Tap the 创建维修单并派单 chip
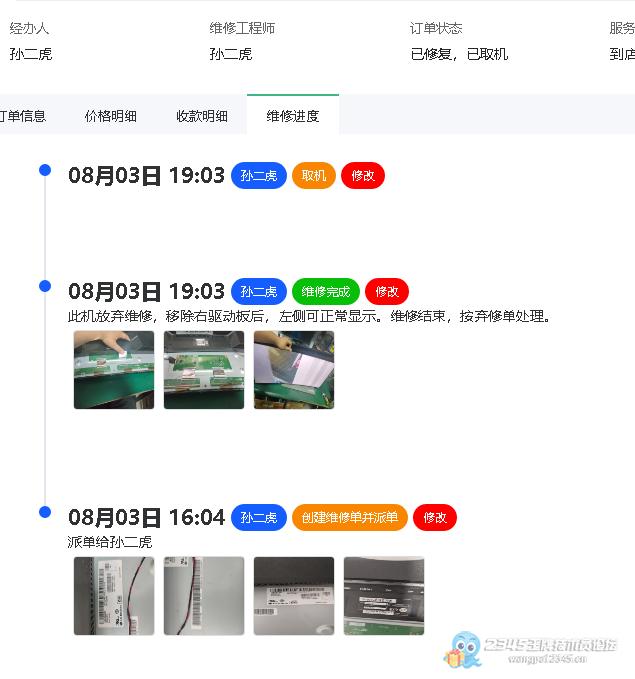This screenshot has height=679, width=635. point(350,518)
